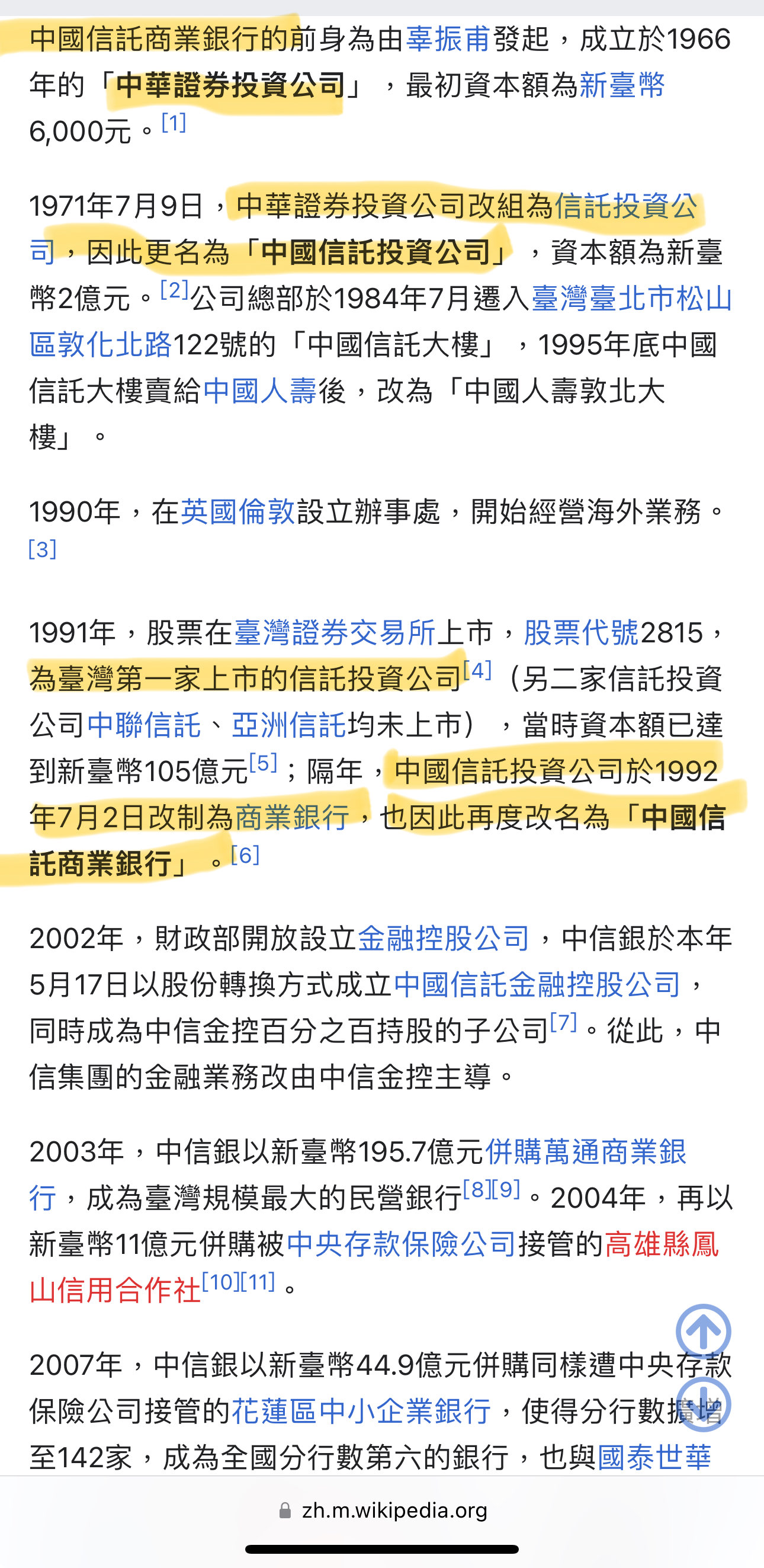This screenshot has height=1568, width=764.
Task: Open the 辜振甫 link
Action: coord(448,39)
